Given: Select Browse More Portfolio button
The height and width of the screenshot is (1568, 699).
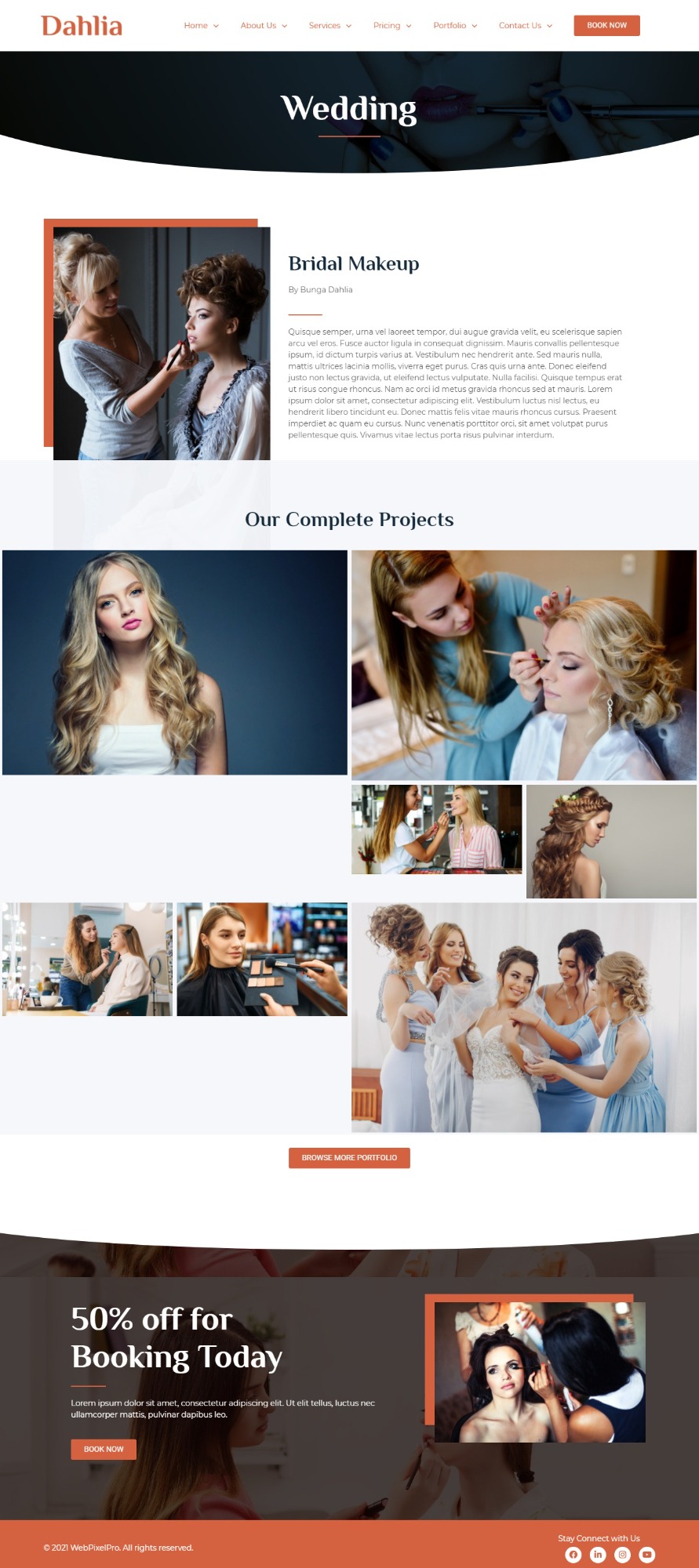Looking at the screenshot, I should point(349,1158).
